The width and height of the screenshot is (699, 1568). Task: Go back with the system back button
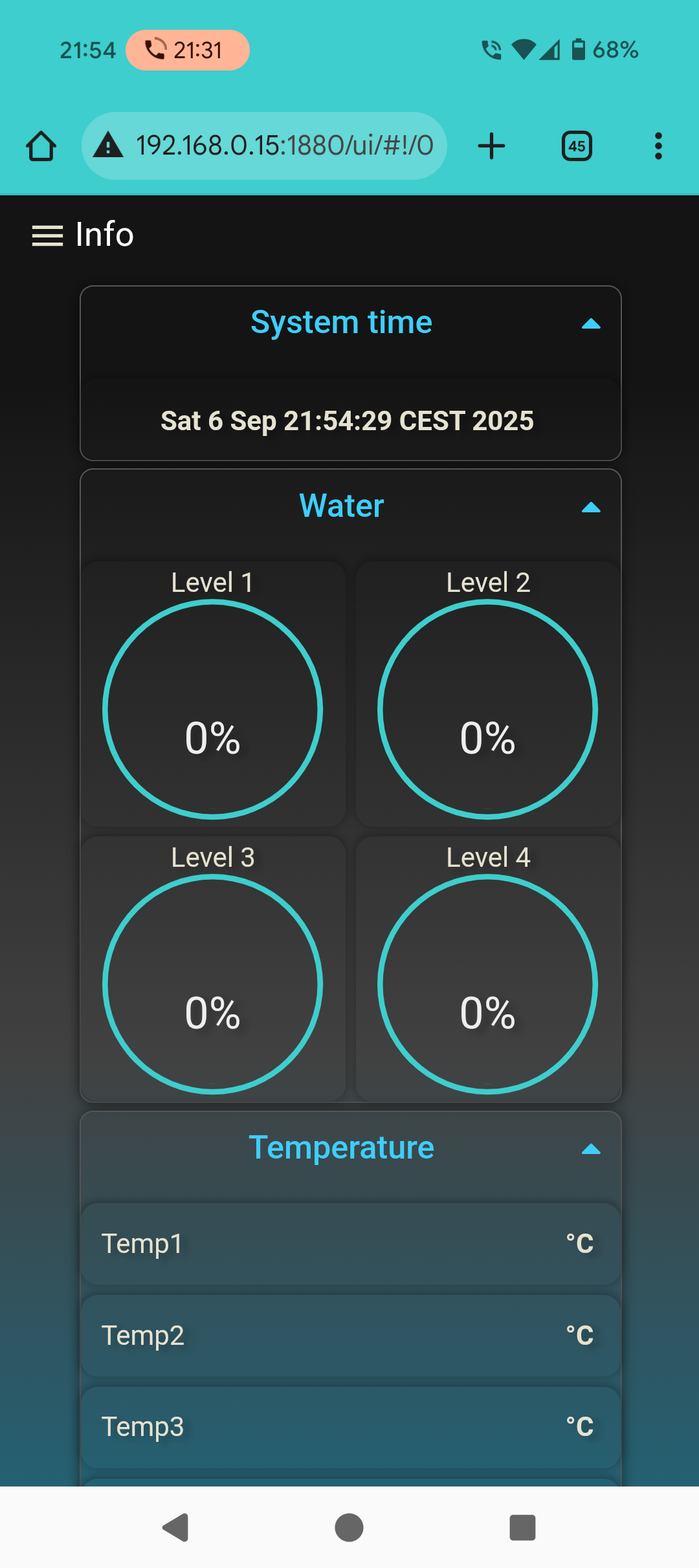tap(175, 1528)
